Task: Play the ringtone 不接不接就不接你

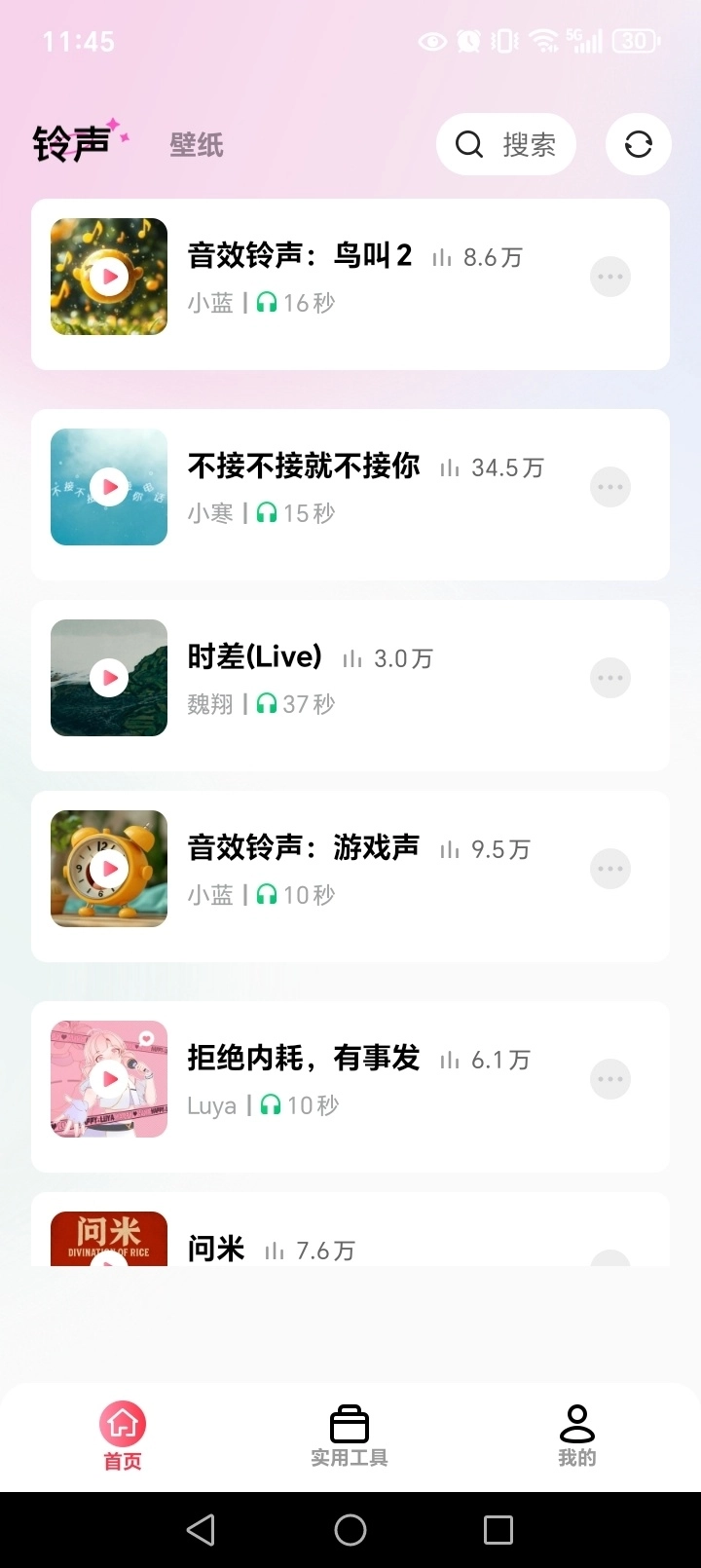Action: point(108,487)
